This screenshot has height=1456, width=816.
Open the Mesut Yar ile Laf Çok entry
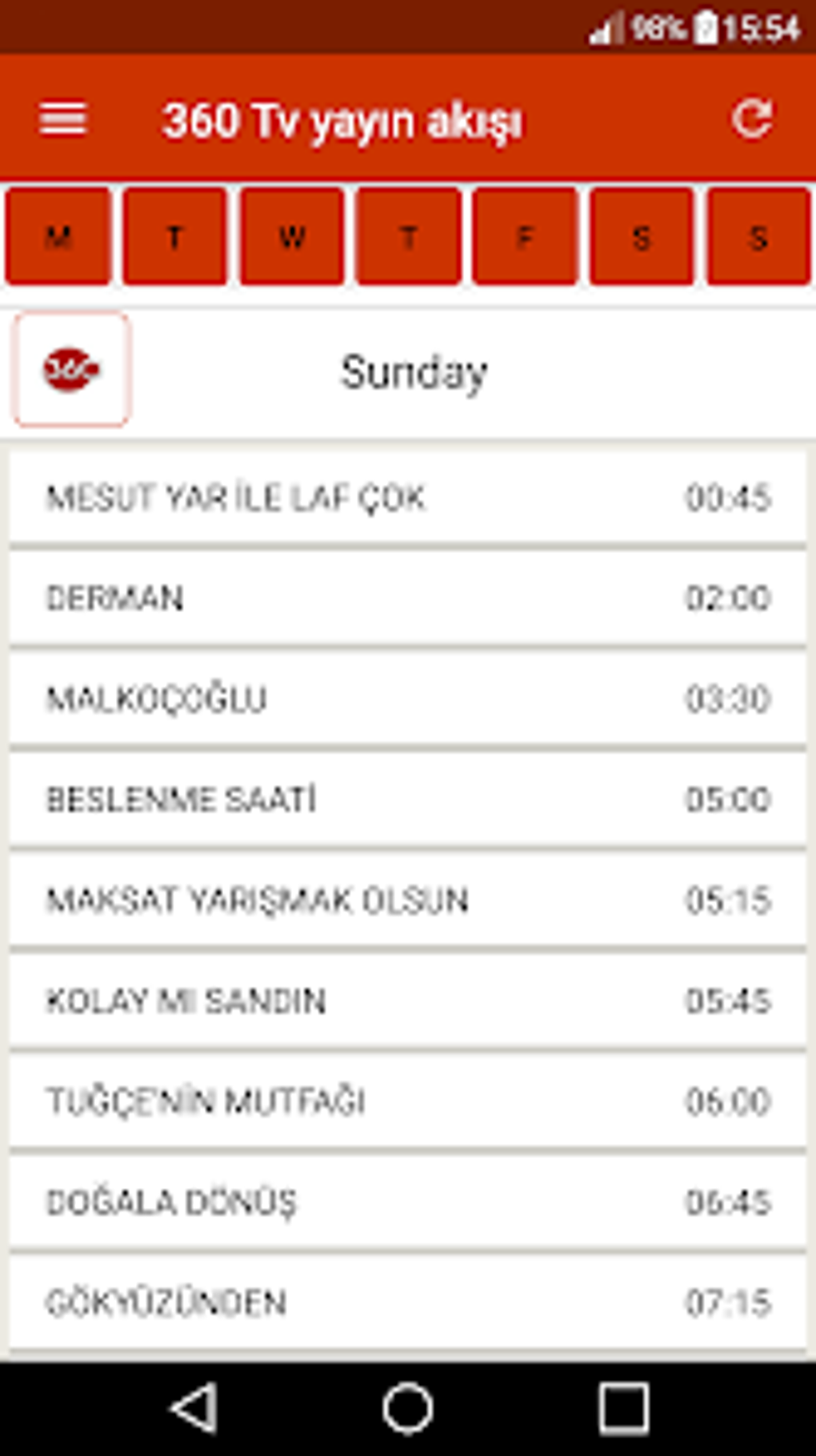[408, 498]
